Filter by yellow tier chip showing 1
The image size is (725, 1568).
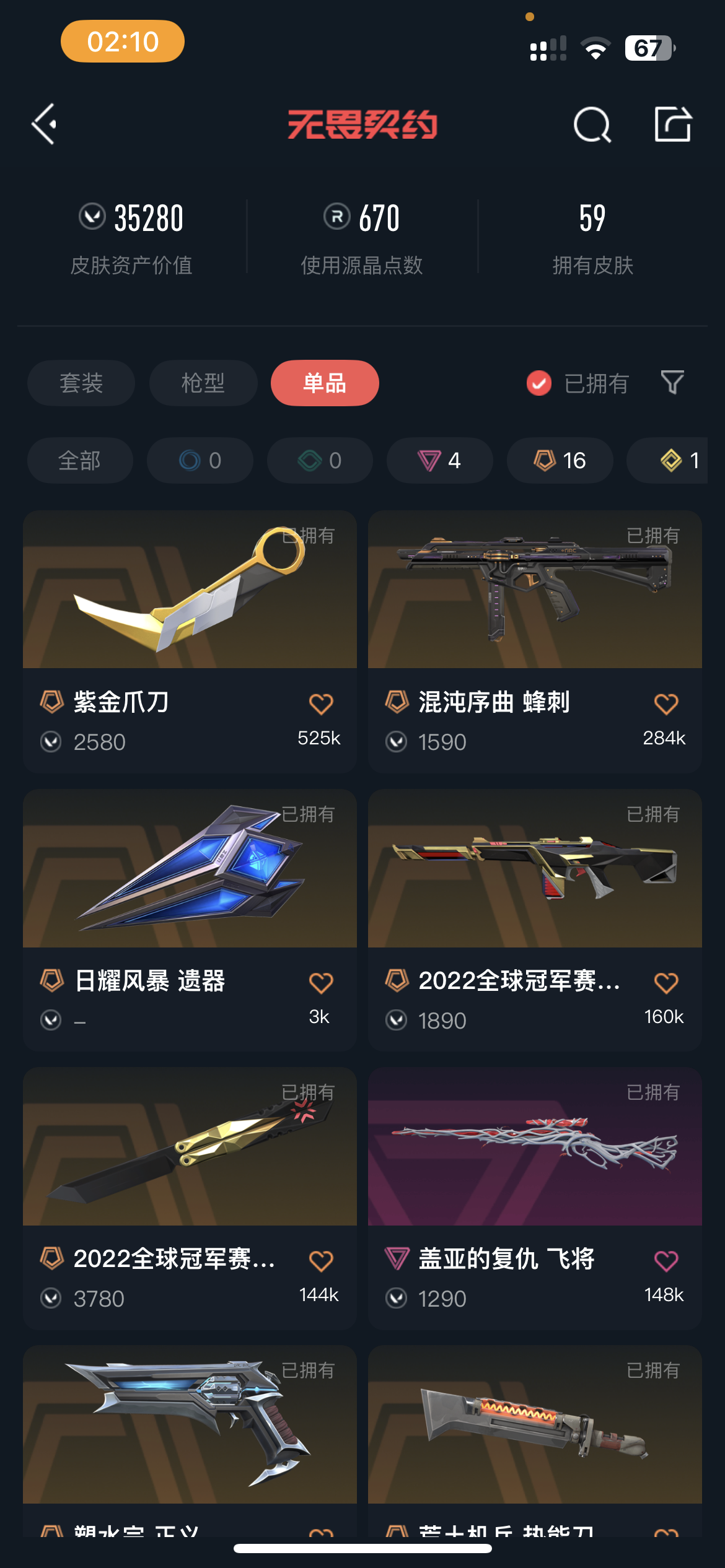point(679,460)
